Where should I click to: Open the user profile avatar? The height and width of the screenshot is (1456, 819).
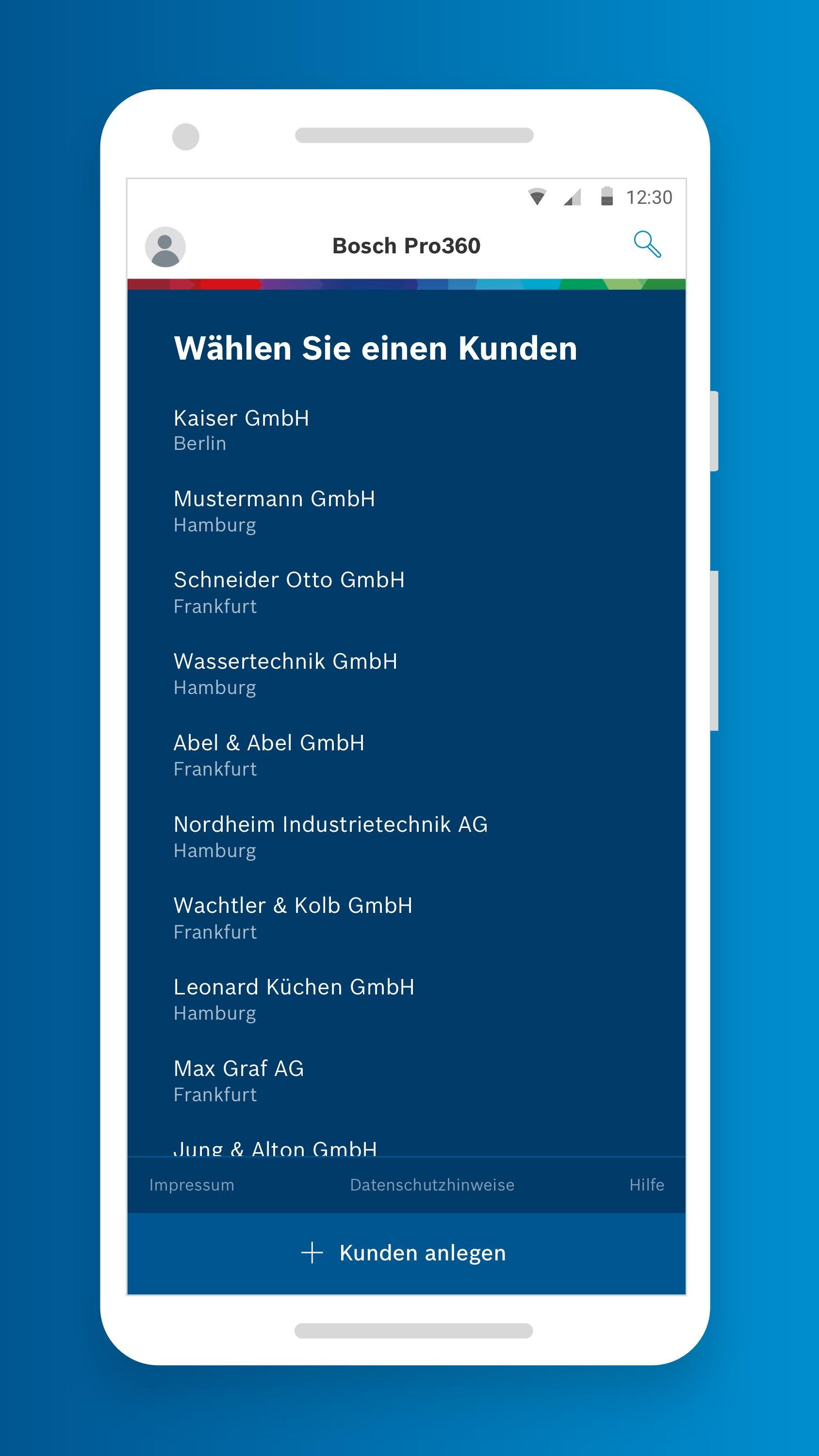165,247
